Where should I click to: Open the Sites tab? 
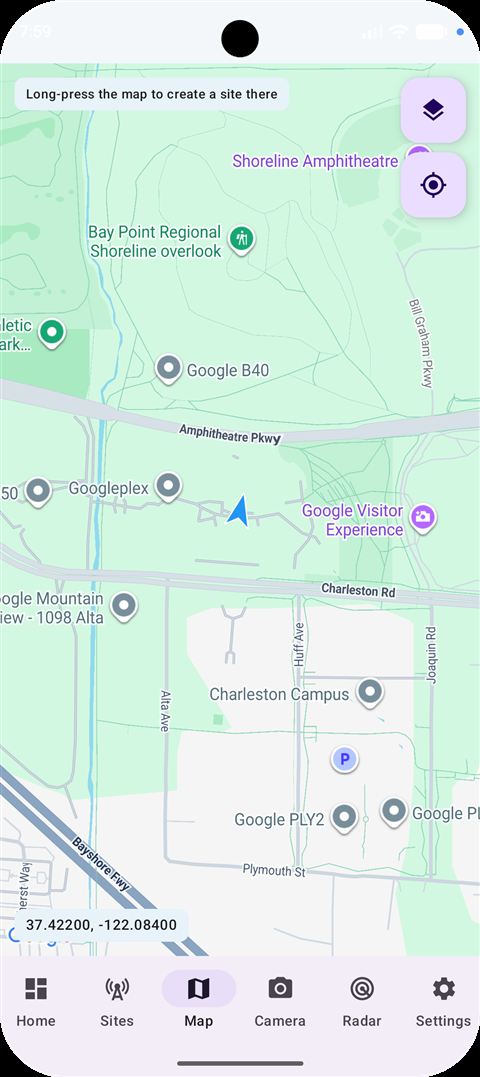(x=117, y=1002)
